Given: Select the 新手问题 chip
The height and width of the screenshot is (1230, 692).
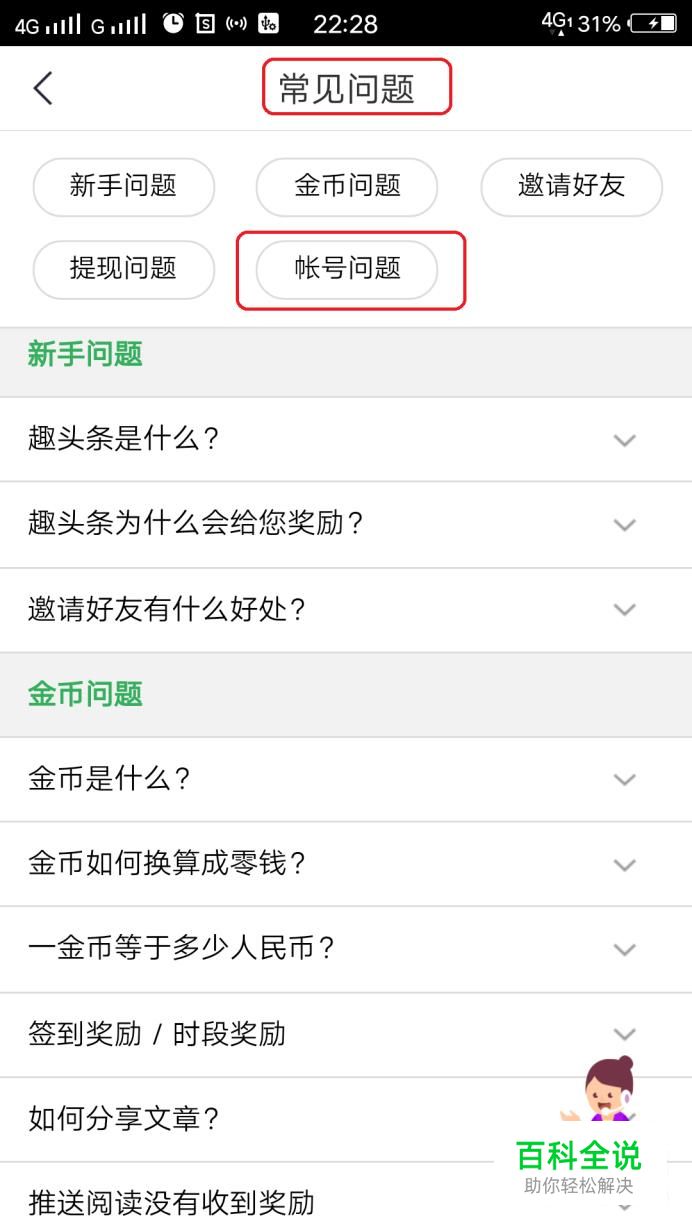Looking at the screenshot, I should tap(124, 186).
